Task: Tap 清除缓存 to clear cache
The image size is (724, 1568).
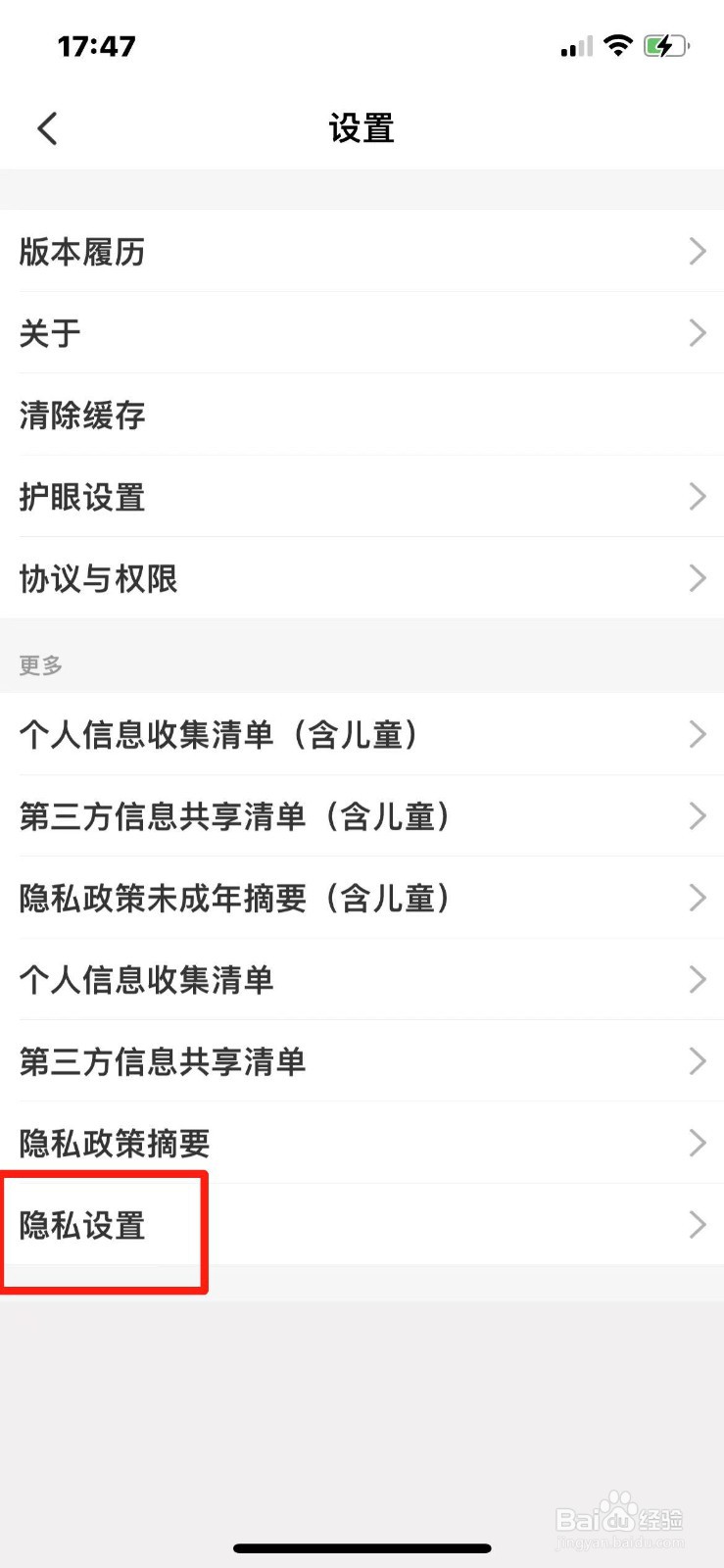Action: click(362, 416)
